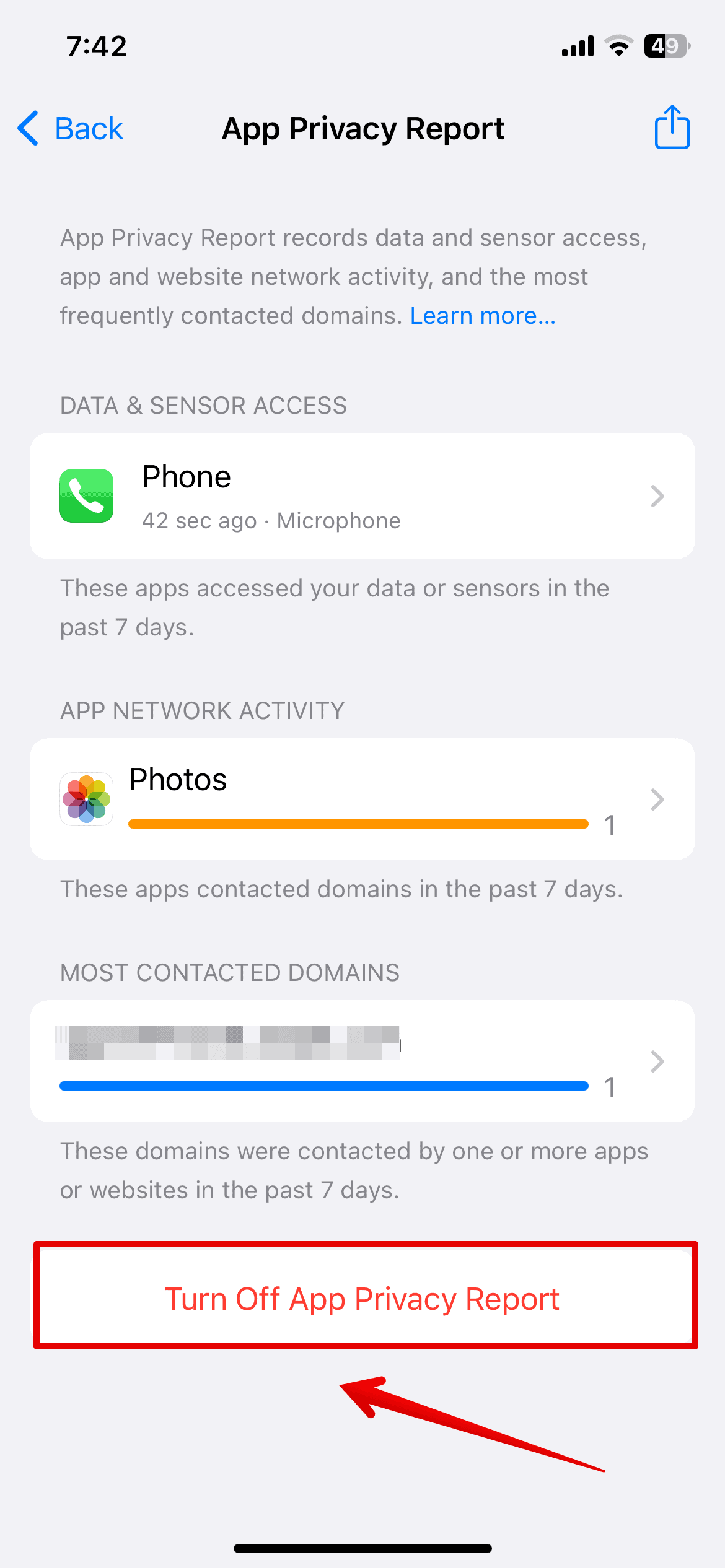The image size is (725, 1568).
Task: View Photos app network activity
Action: 362,799
